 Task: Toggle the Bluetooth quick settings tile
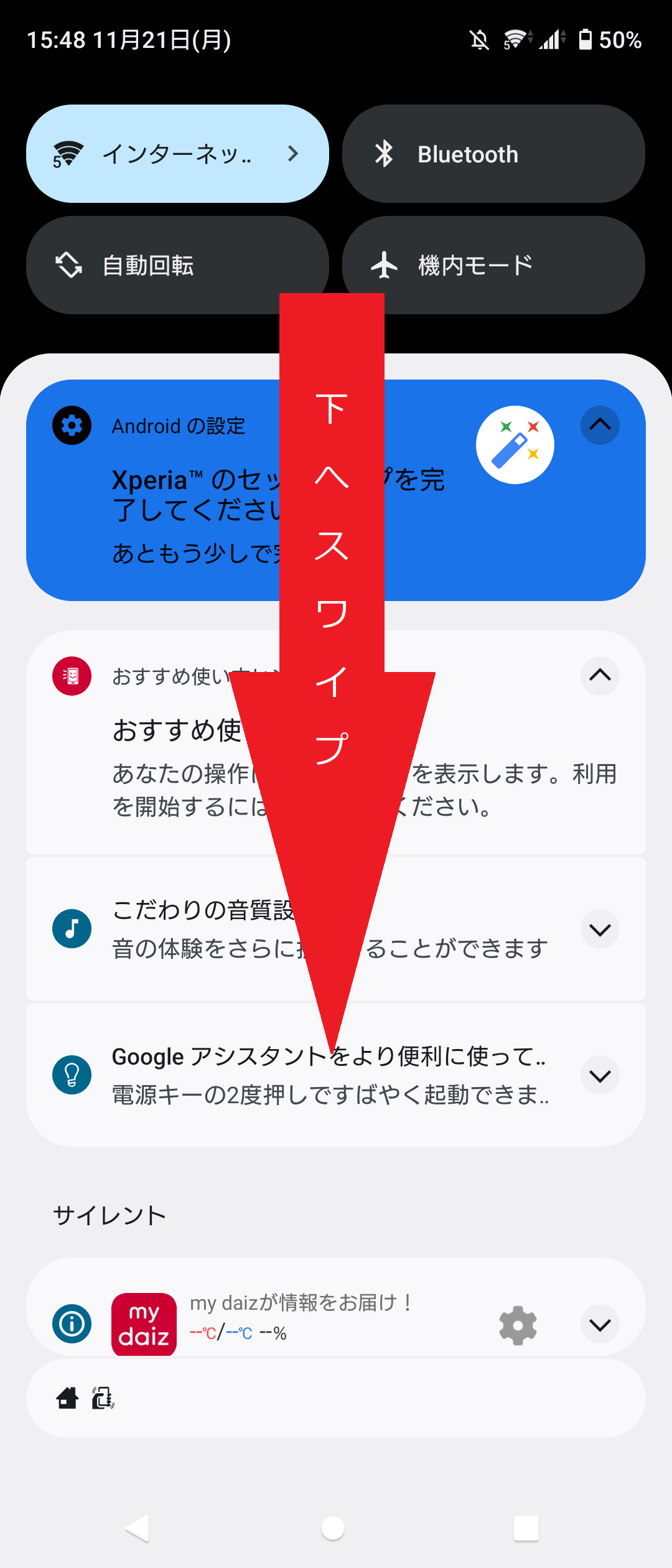492,154
